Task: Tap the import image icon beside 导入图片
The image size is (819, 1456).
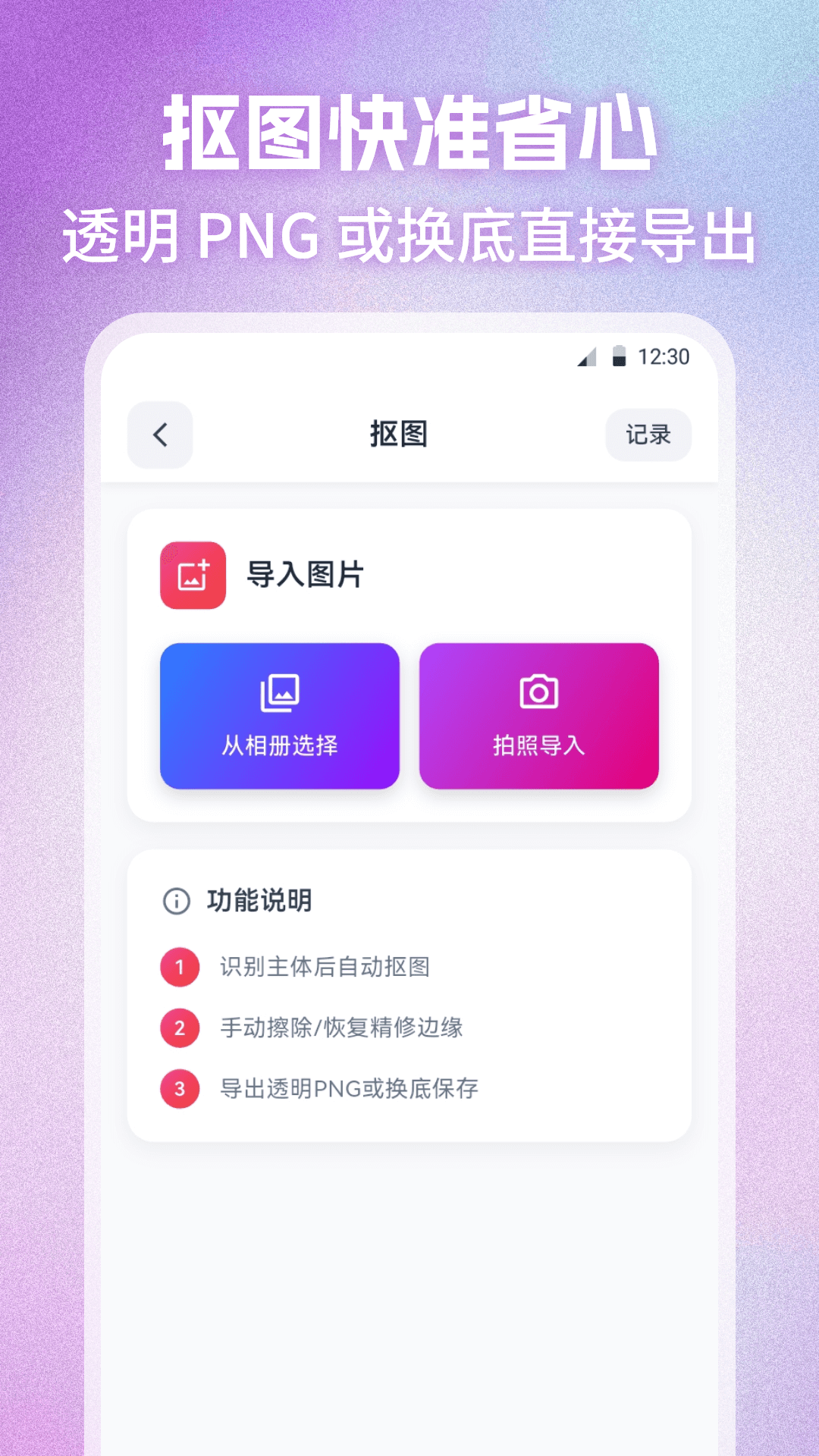Action: pos(192,576)
